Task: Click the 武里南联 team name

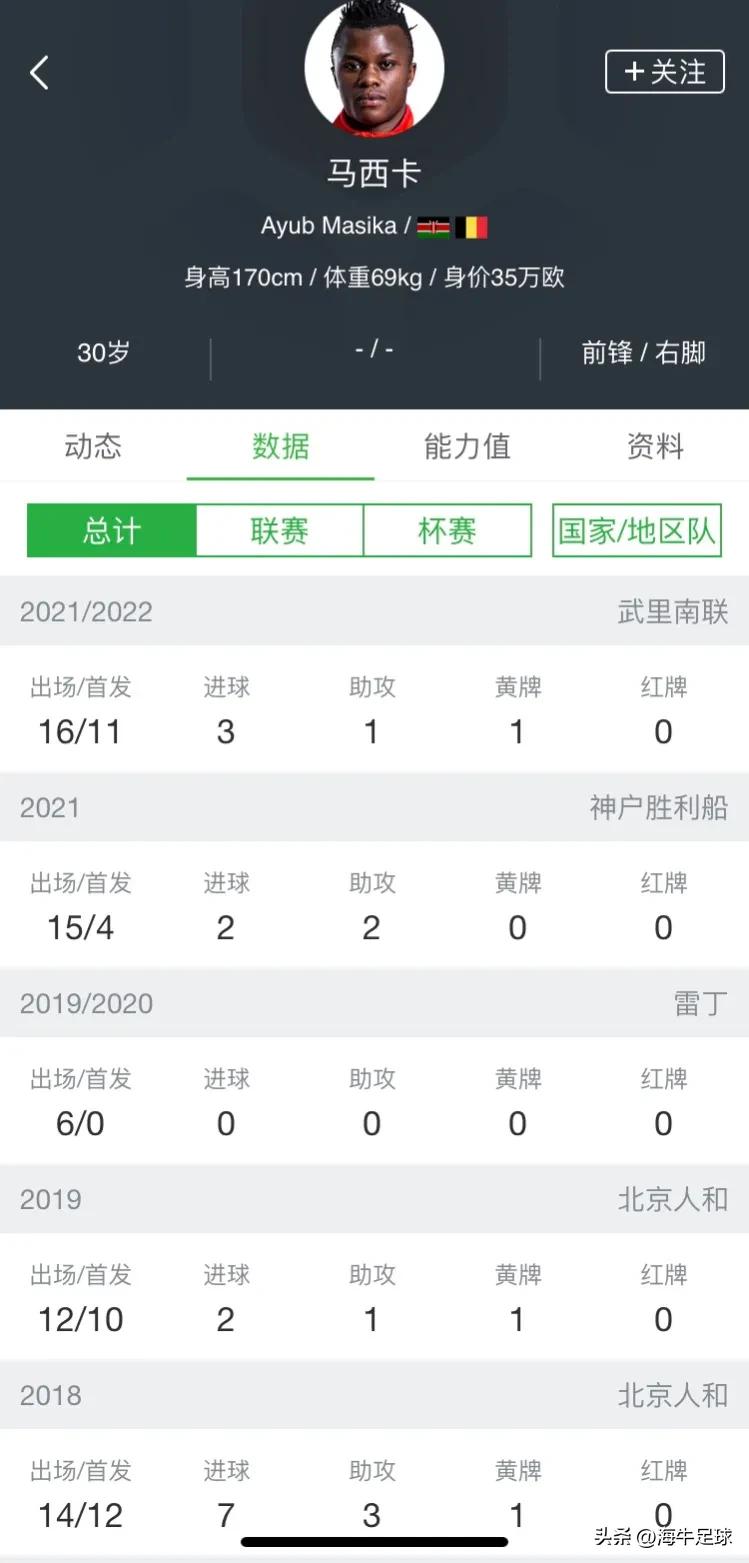Action: click(672, 611)
